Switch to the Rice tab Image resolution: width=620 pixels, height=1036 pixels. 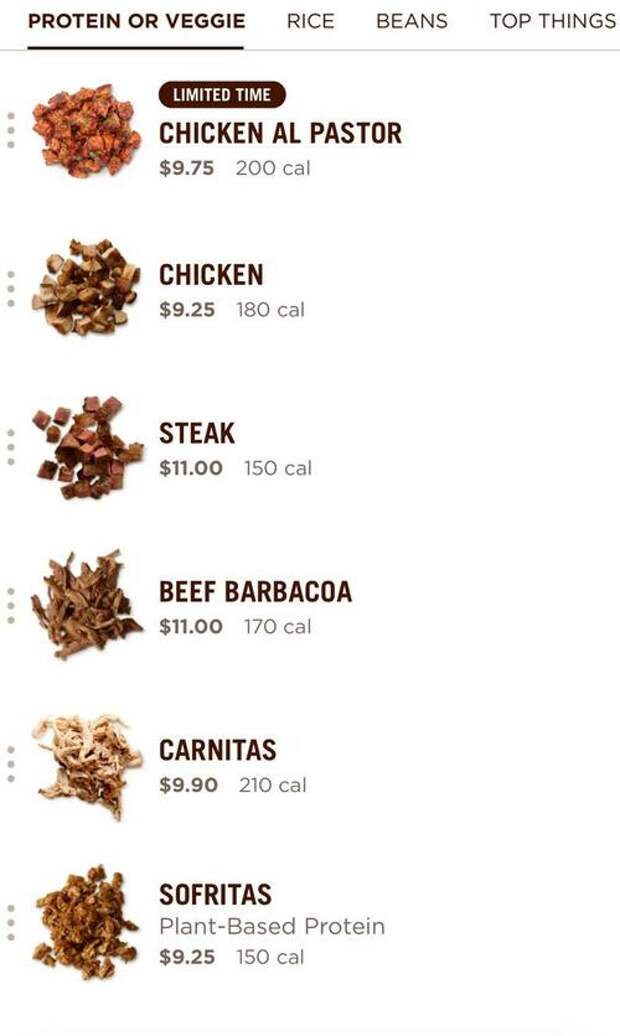pos(310,21)
